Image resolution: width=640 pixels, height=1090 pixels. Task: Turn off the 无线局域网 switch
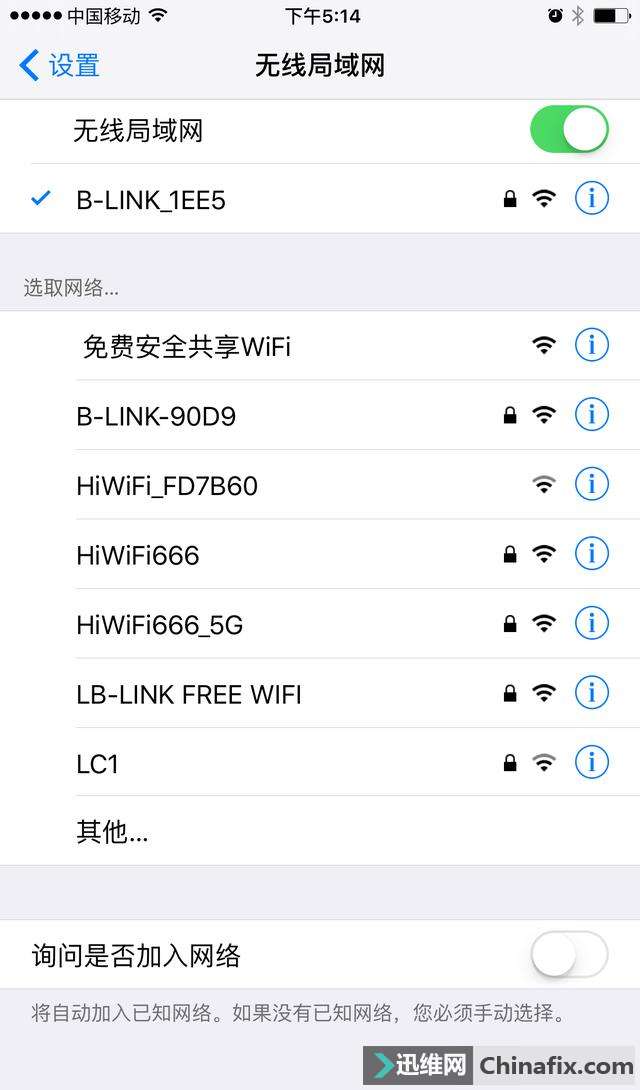(569, 130)
